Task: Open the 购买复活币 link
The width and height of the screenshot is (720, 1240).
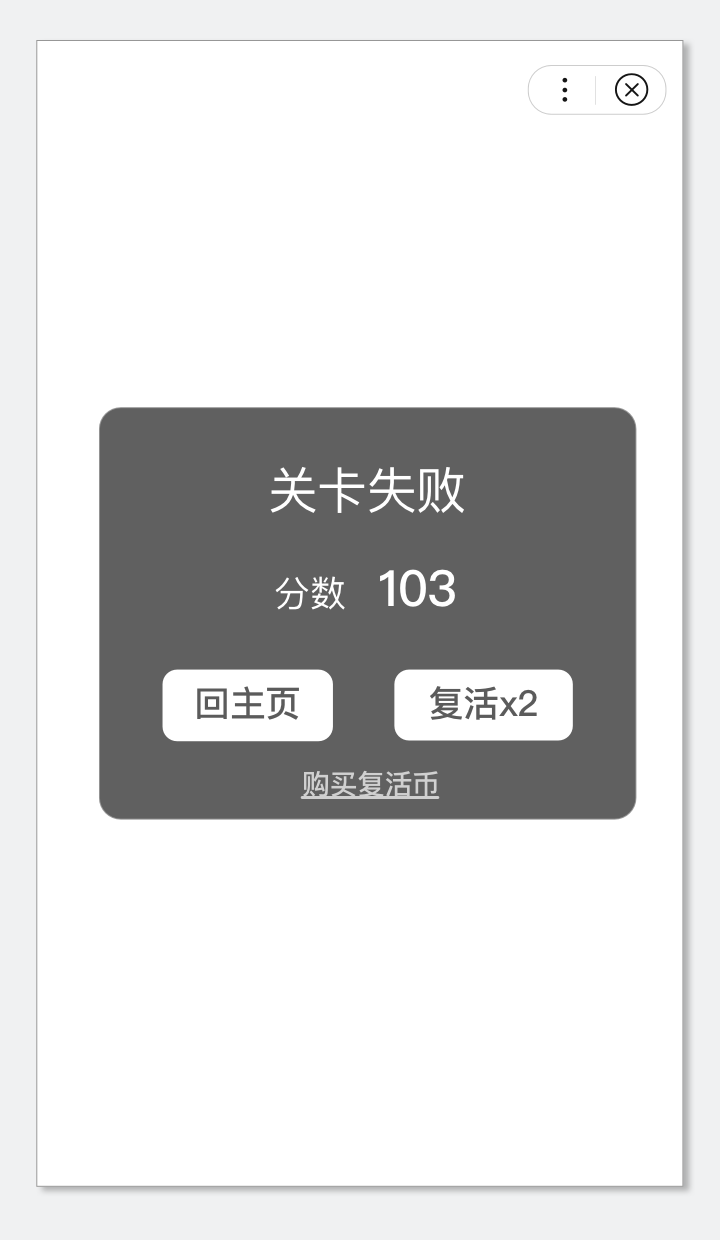Action: point(370,785)
